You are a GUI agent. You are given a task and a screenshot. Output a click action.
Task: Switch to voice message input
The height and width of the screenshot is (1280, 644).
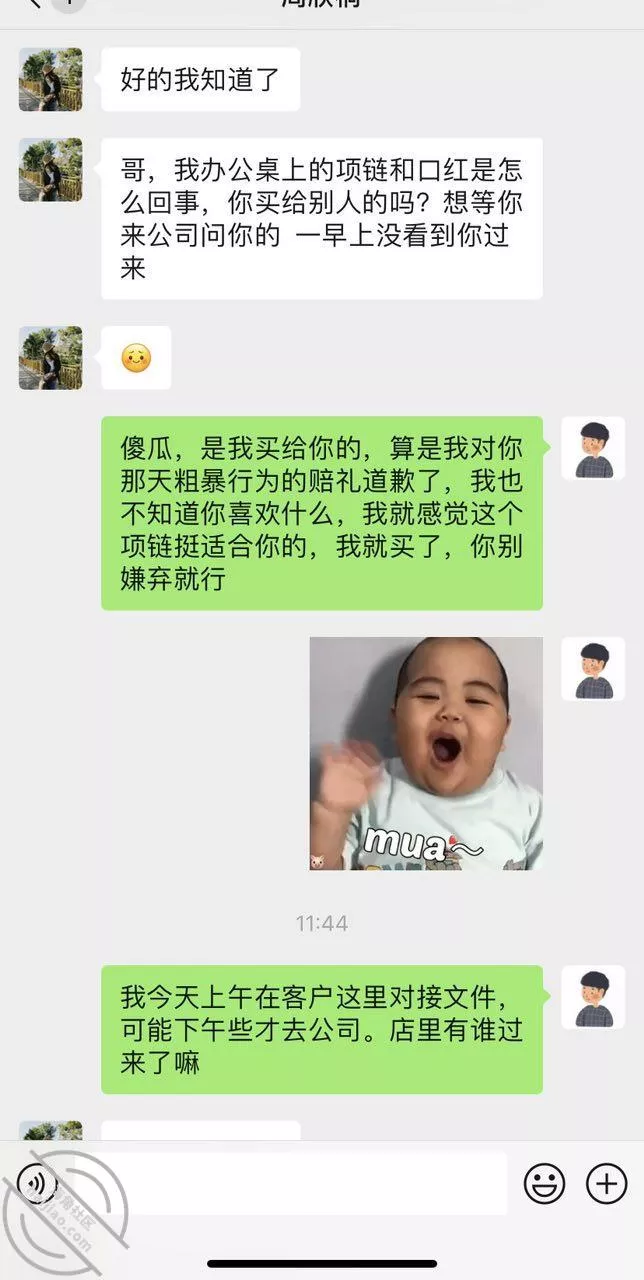[x=38, y=1185]
